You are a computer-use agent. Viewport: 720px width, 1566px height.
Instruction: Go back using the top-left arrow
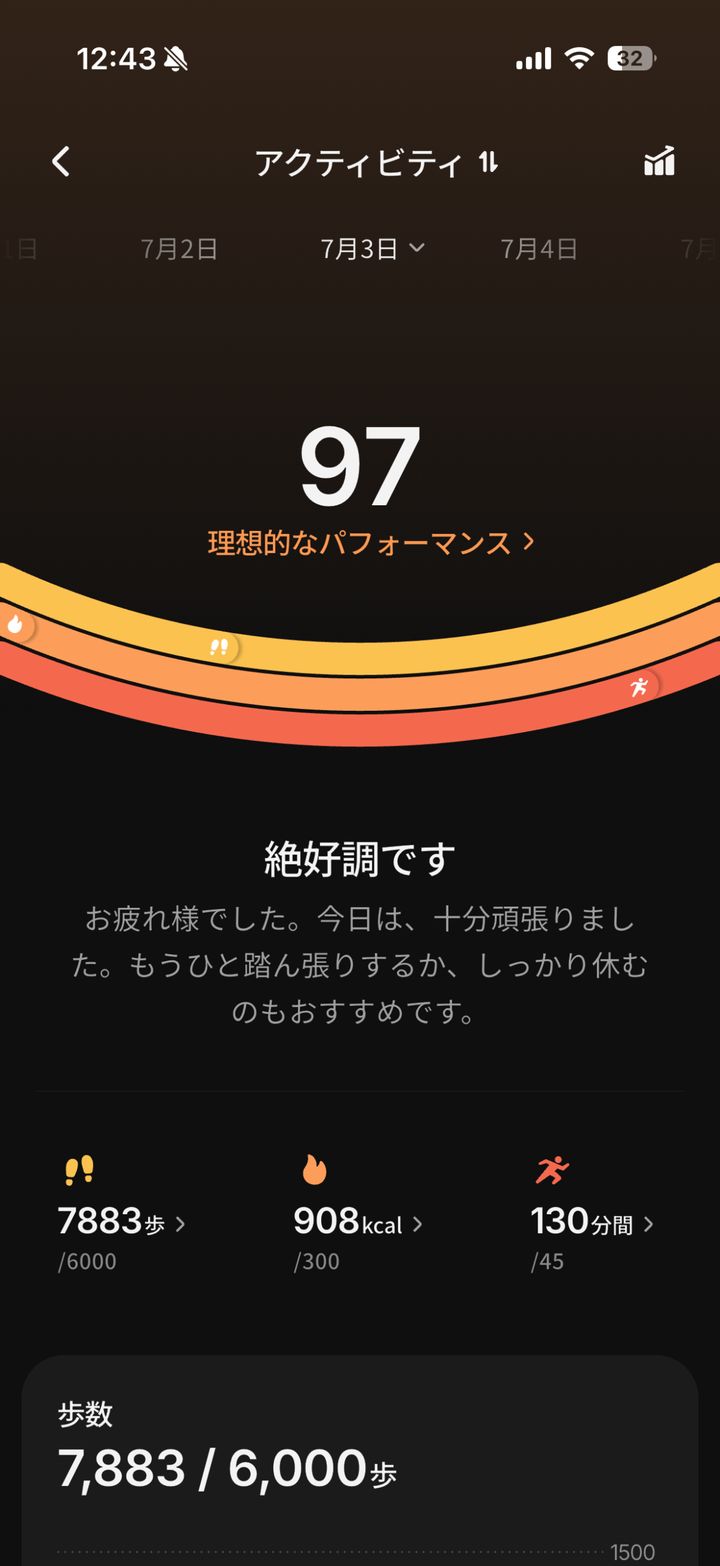click(61, 162)
